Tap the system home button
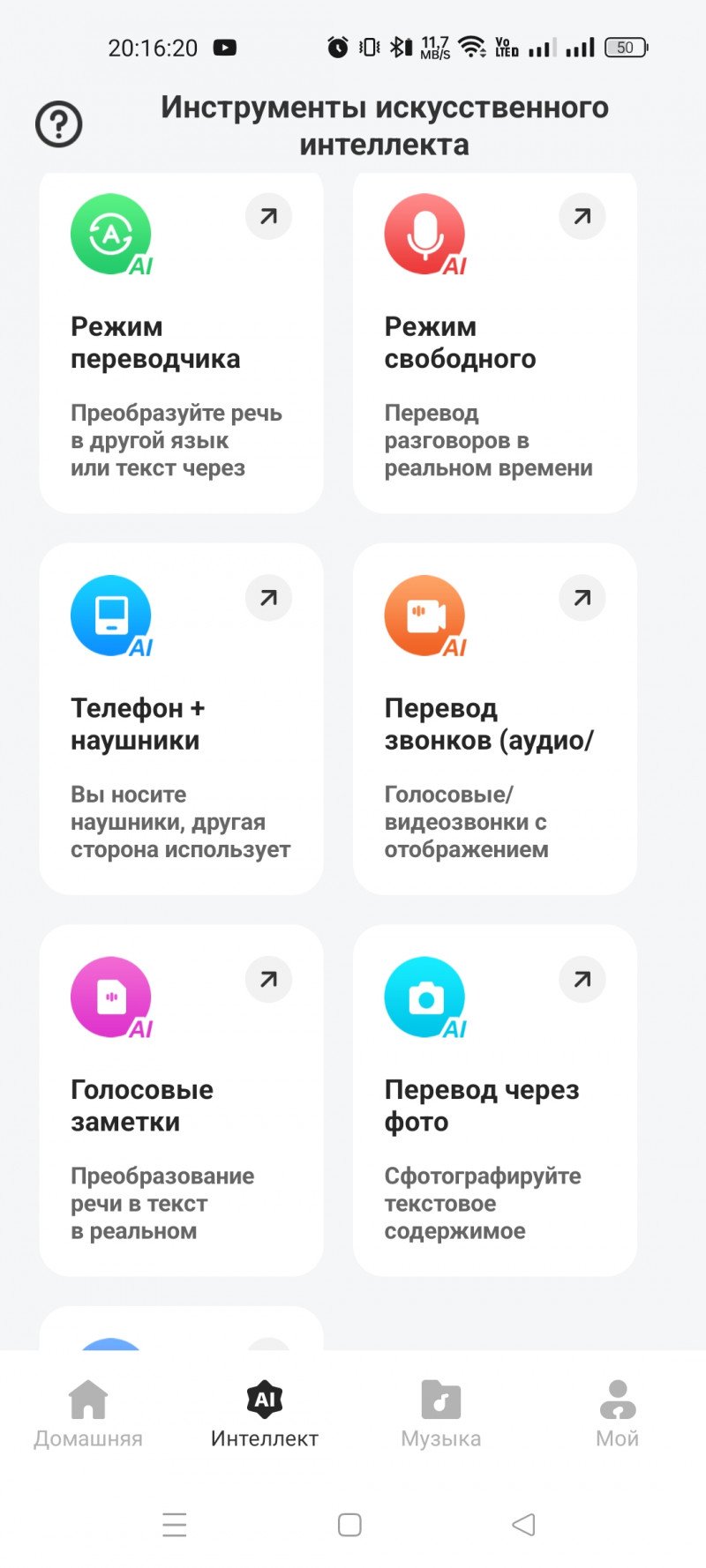 pyautogui.click(x=350, y=1524)
